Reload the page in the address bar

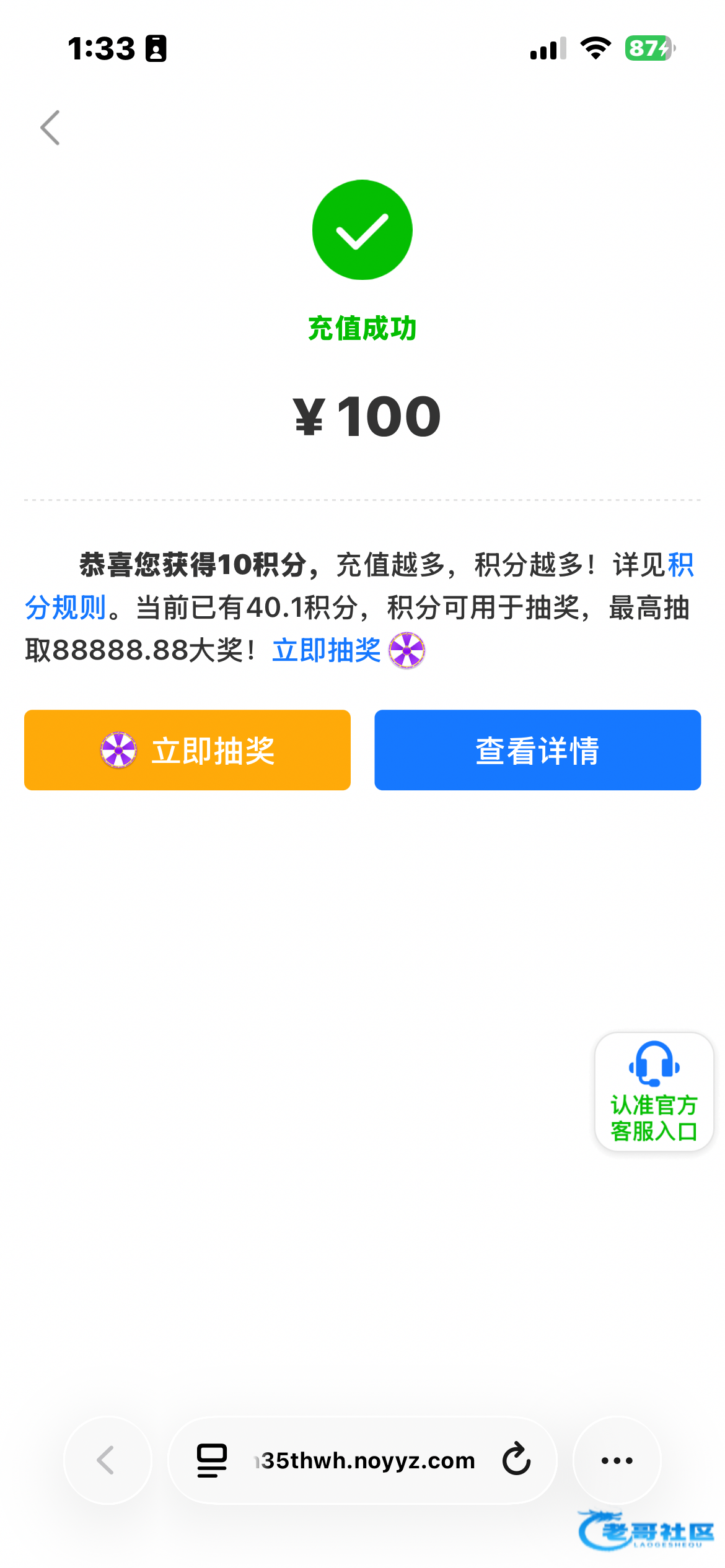coord(516,1460)
